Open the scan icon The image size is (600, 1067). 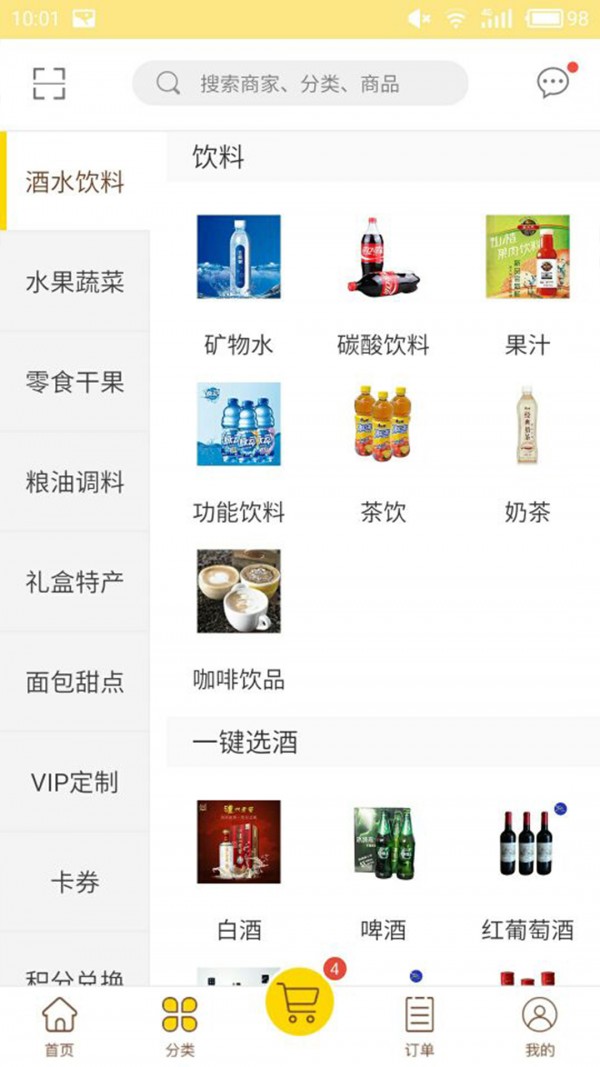[x=49, y=83]
